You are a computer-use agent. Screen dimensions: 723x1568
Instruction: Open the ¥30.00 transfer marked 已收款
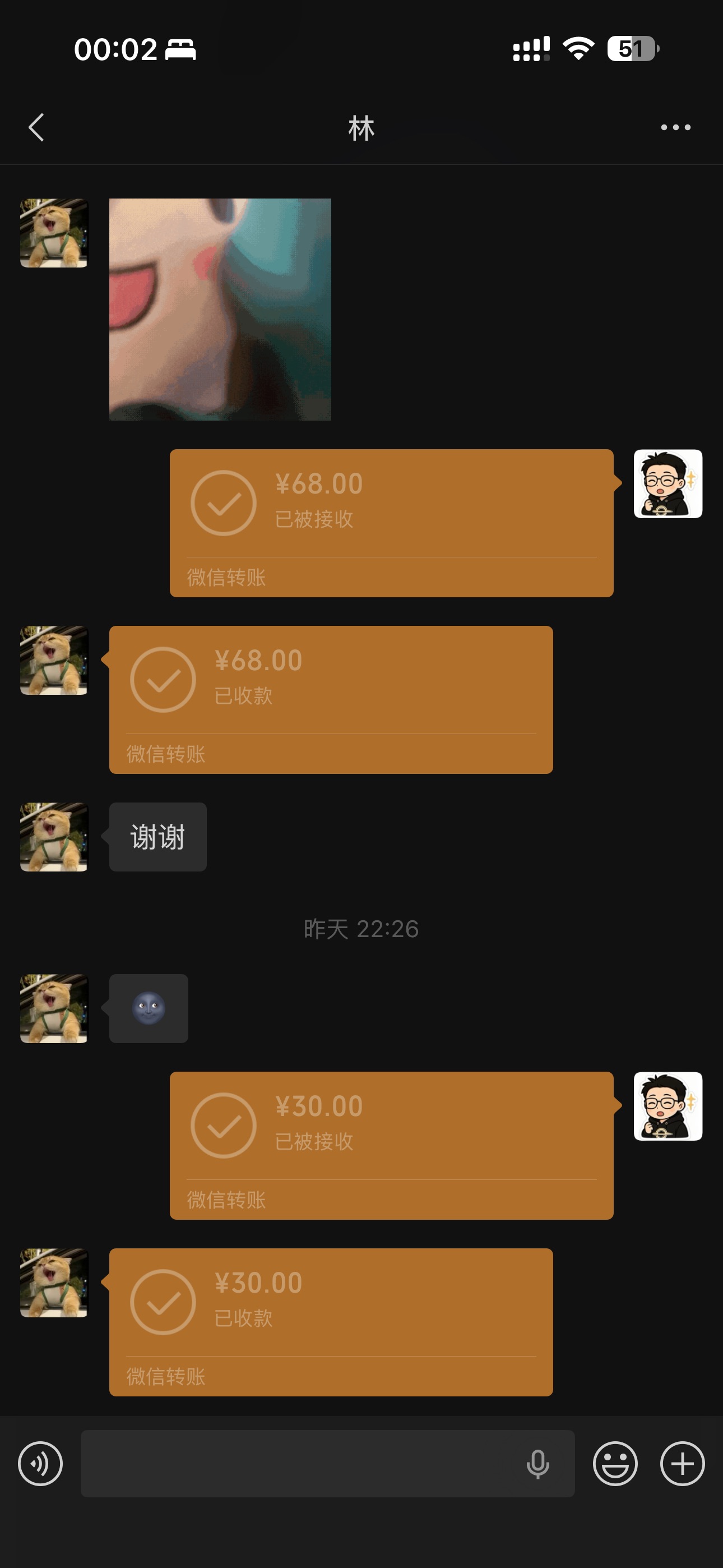click(x=331, y=1321)
